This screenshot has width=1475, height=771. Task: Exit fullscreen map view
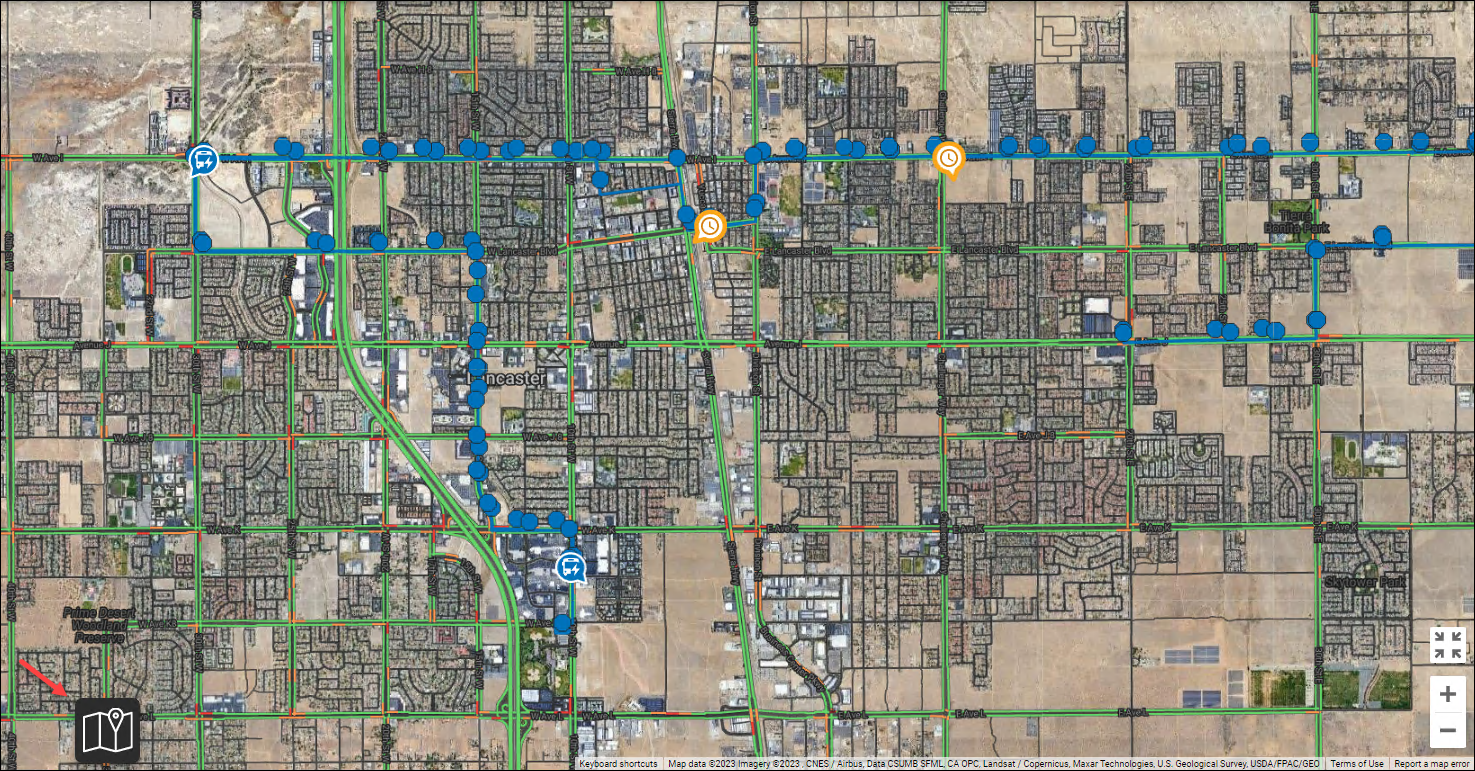pos(1447,645)
